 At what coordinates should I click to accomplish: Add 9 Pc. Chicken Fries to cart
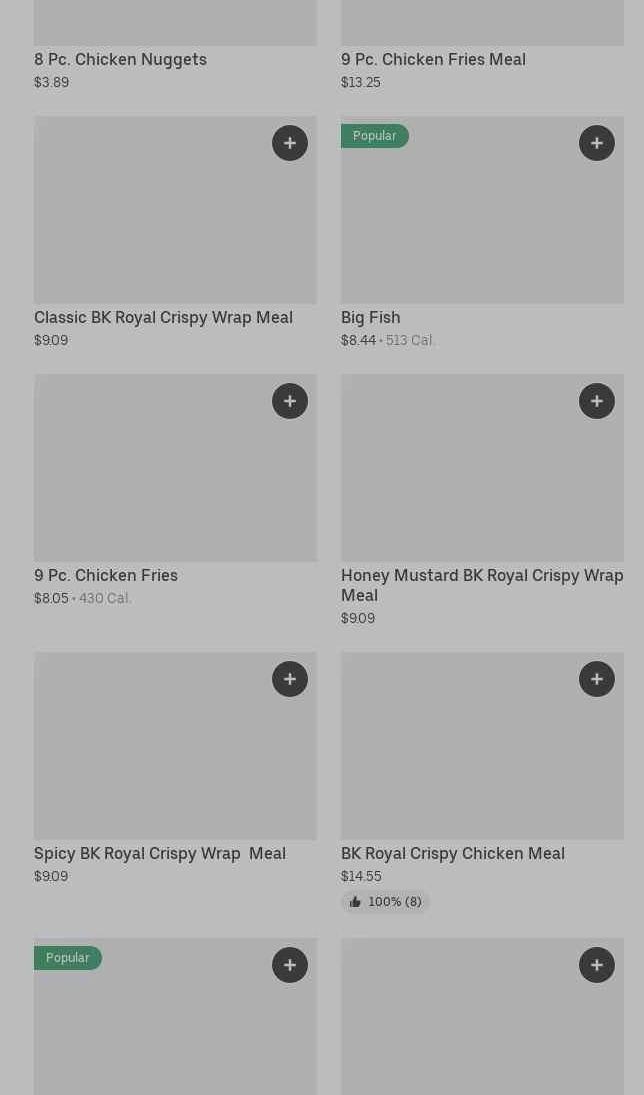tap(290, 401)
